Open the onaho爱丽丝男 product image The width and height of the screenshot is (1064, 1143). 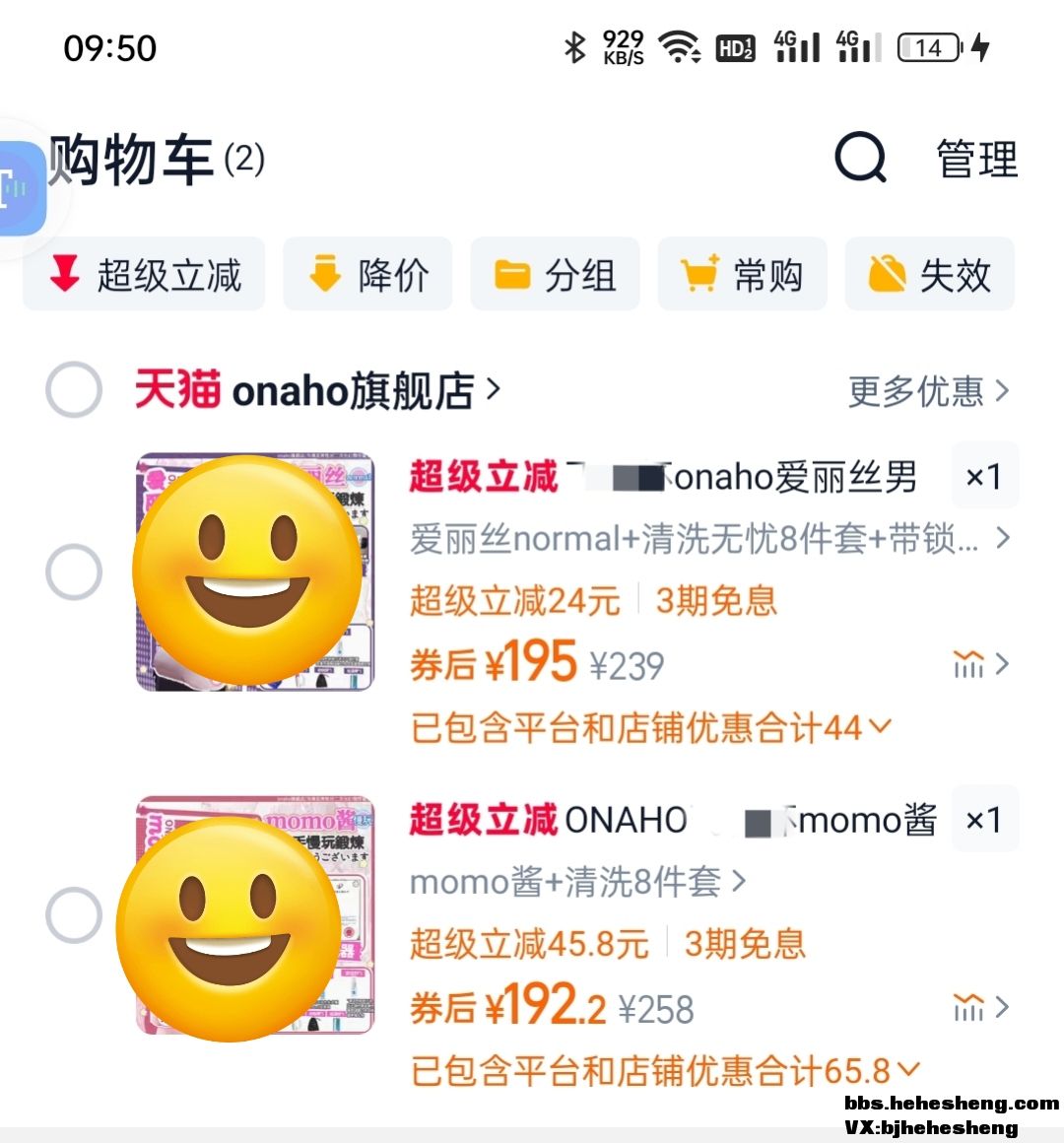254,571
